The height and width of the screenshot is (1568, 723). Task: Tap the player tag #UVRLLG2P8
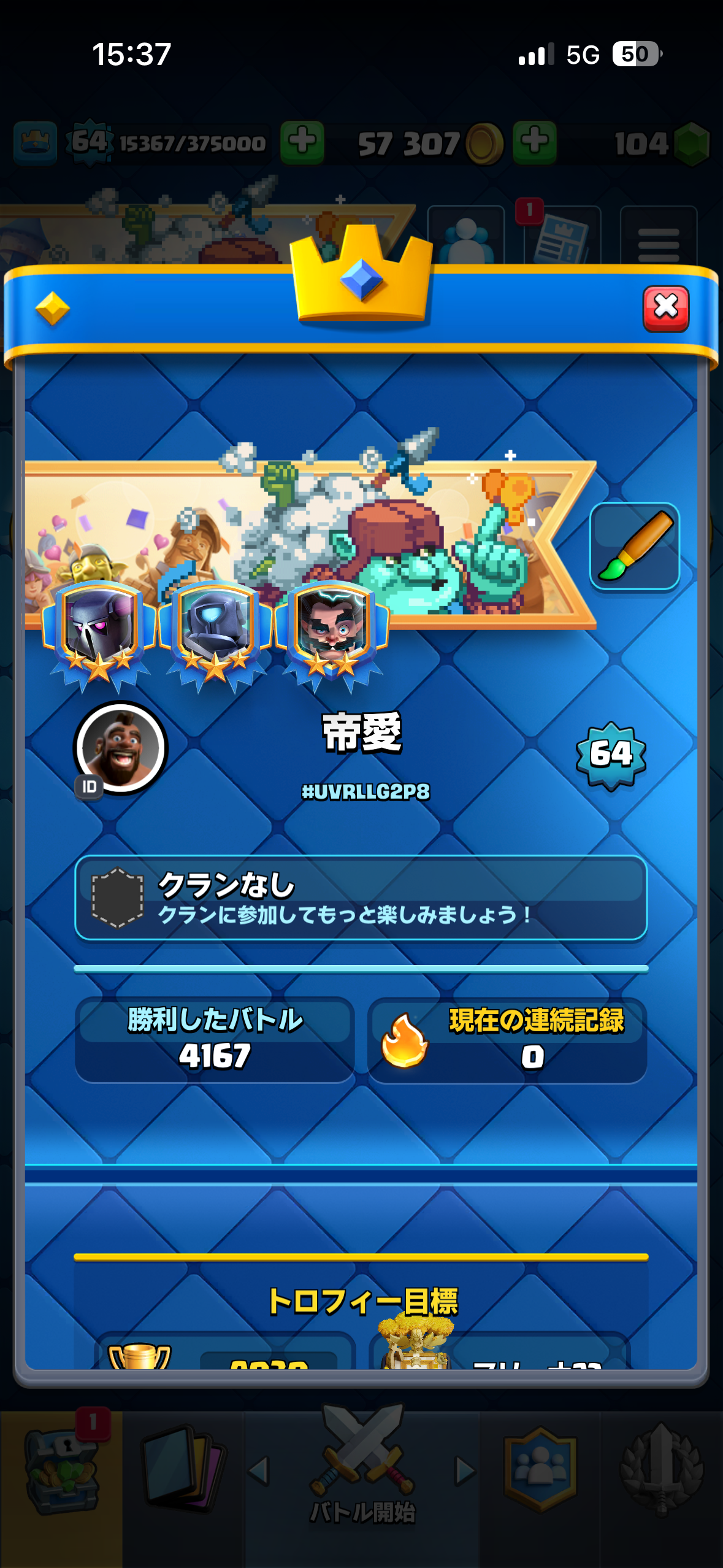[x=365, y=792]
